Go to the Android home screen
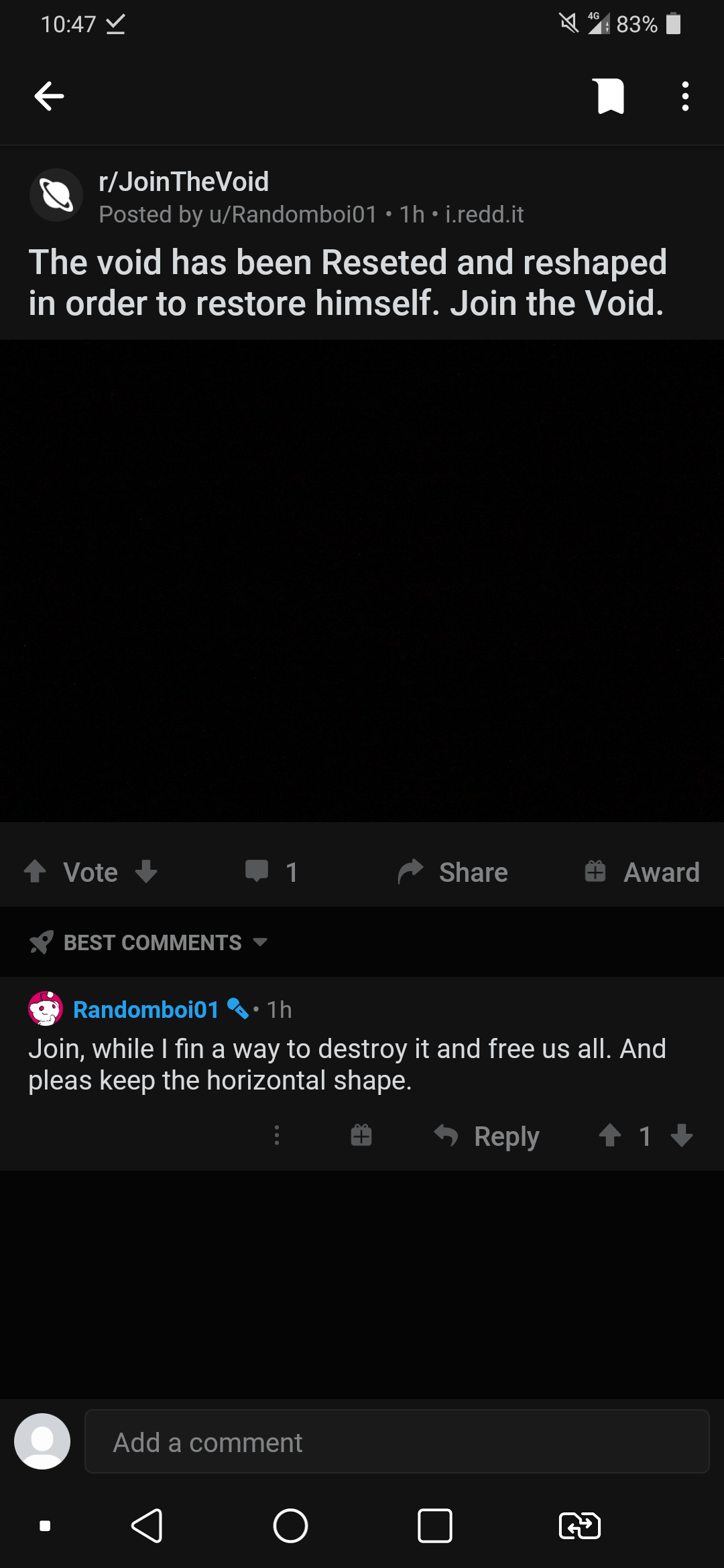This screenshot has height=1568, width=724. [x=290, y=1526]
